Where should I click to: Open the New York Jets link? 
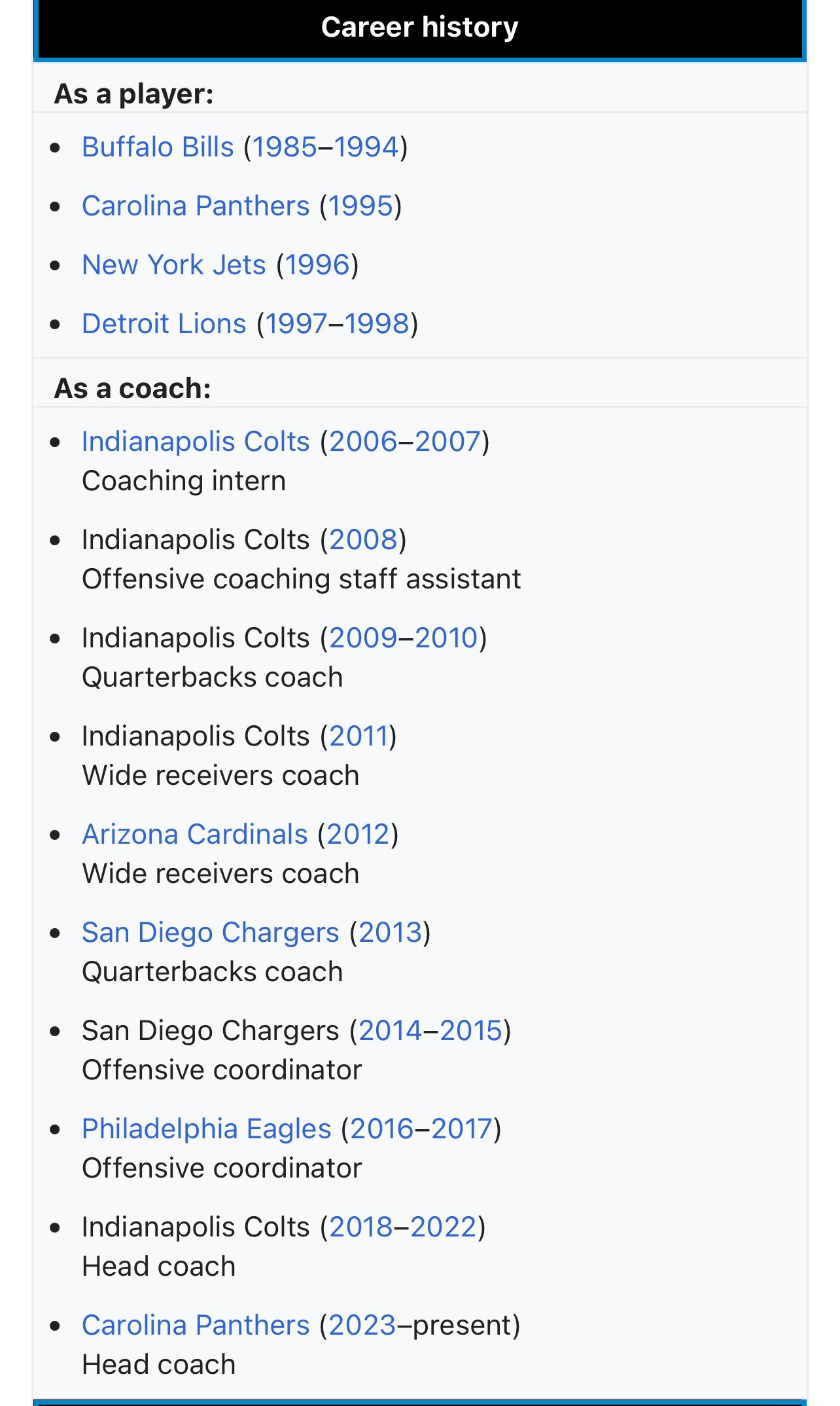(x=174, y=264)
